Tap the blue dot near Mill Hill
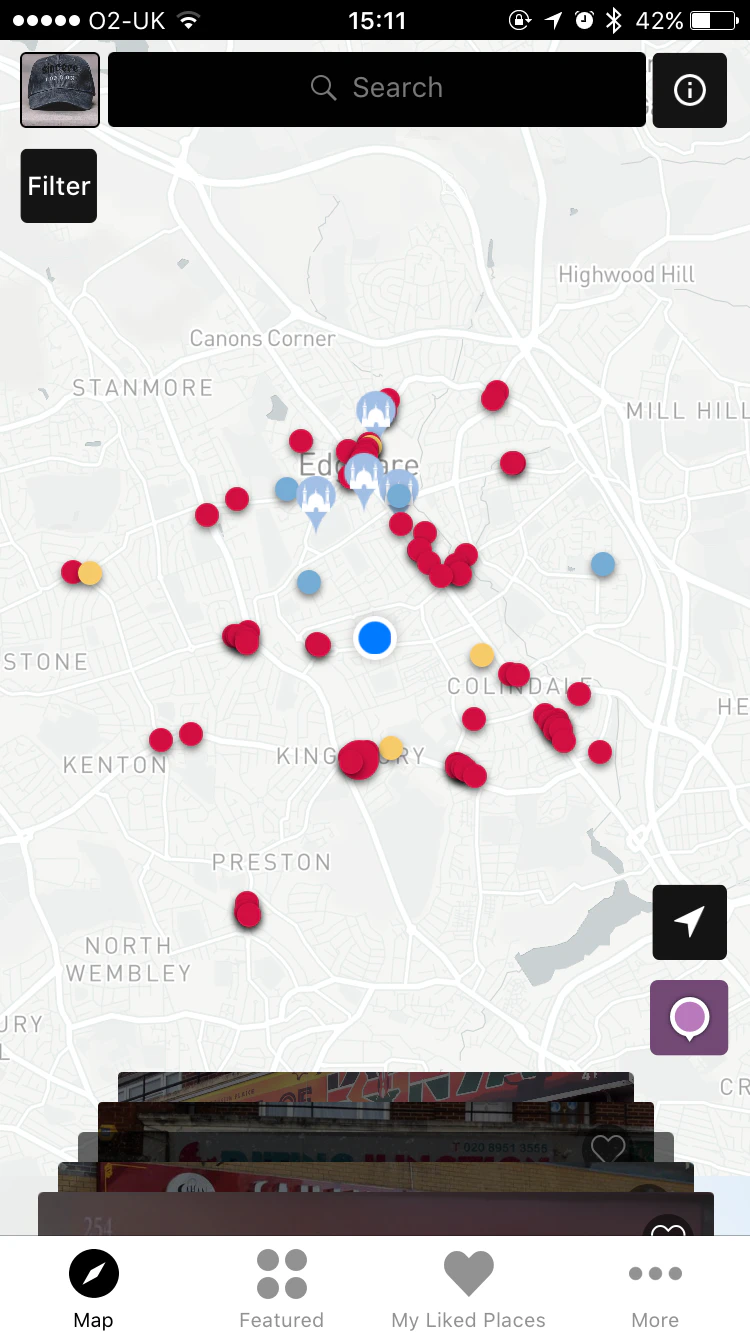 (602, 564)
